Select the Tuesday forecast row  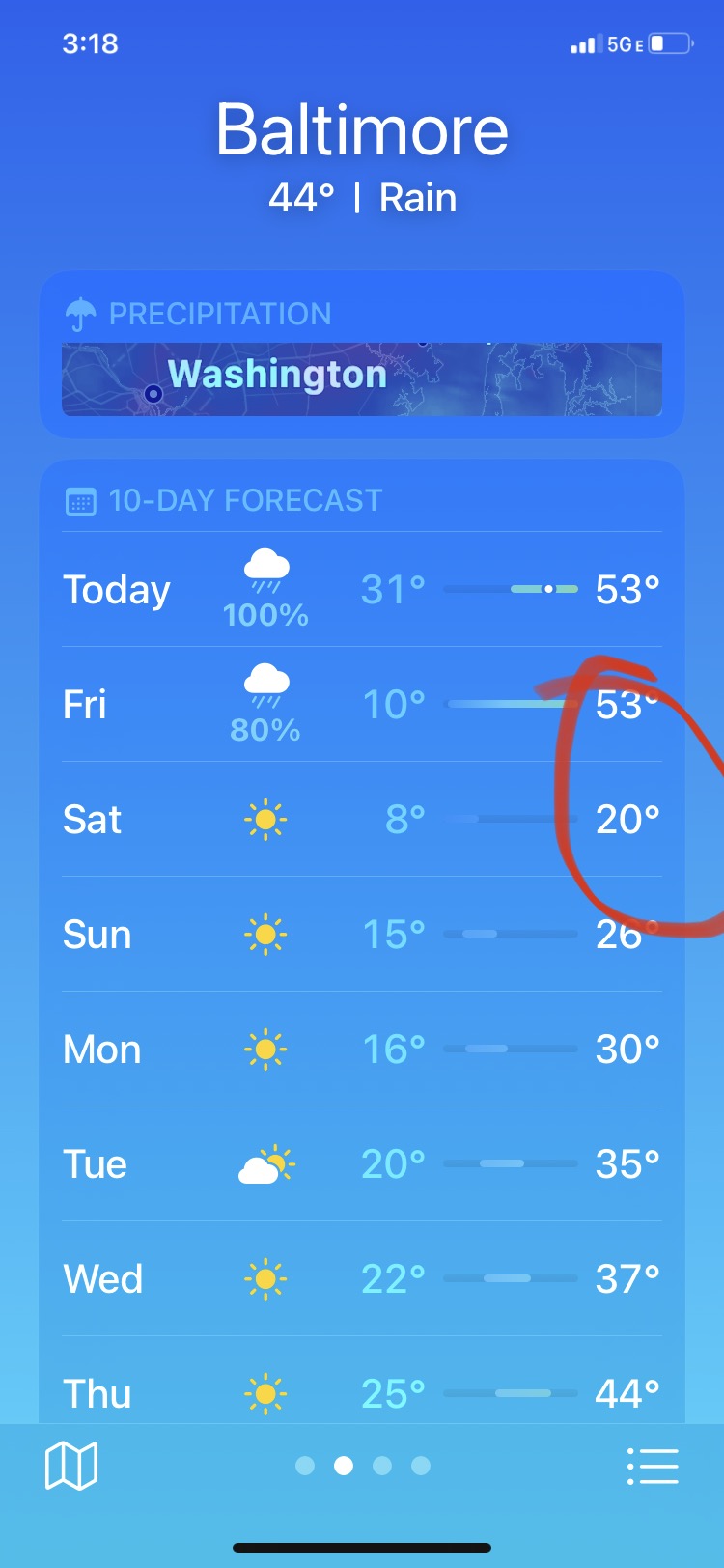click(x=362, y=1163)
